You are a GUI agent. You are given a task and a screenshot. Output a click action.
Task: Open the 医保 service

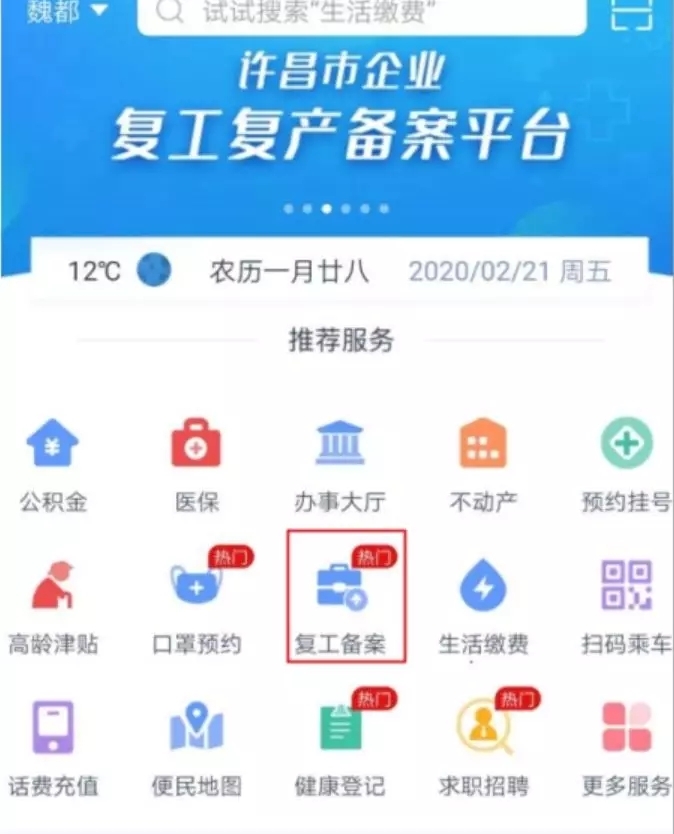[196, 462]
